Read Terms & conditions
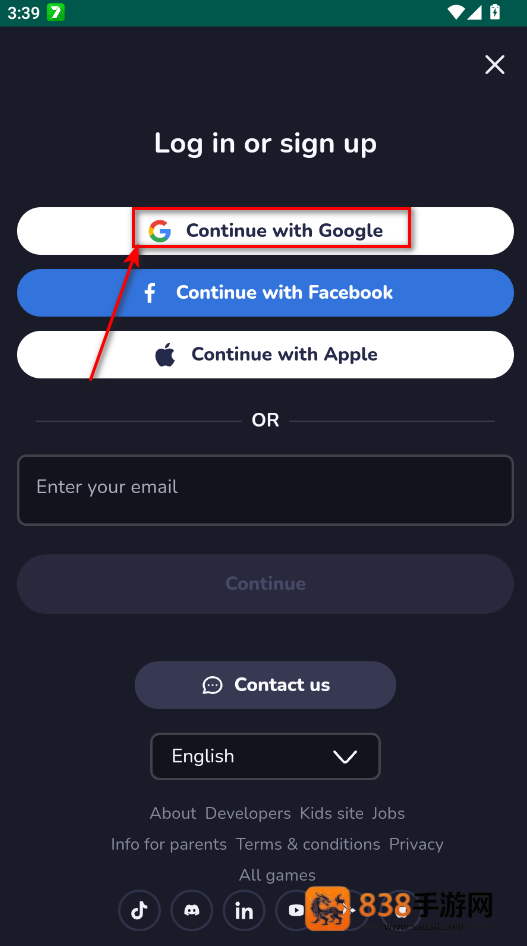527x946 pixels. click(308, 844)
